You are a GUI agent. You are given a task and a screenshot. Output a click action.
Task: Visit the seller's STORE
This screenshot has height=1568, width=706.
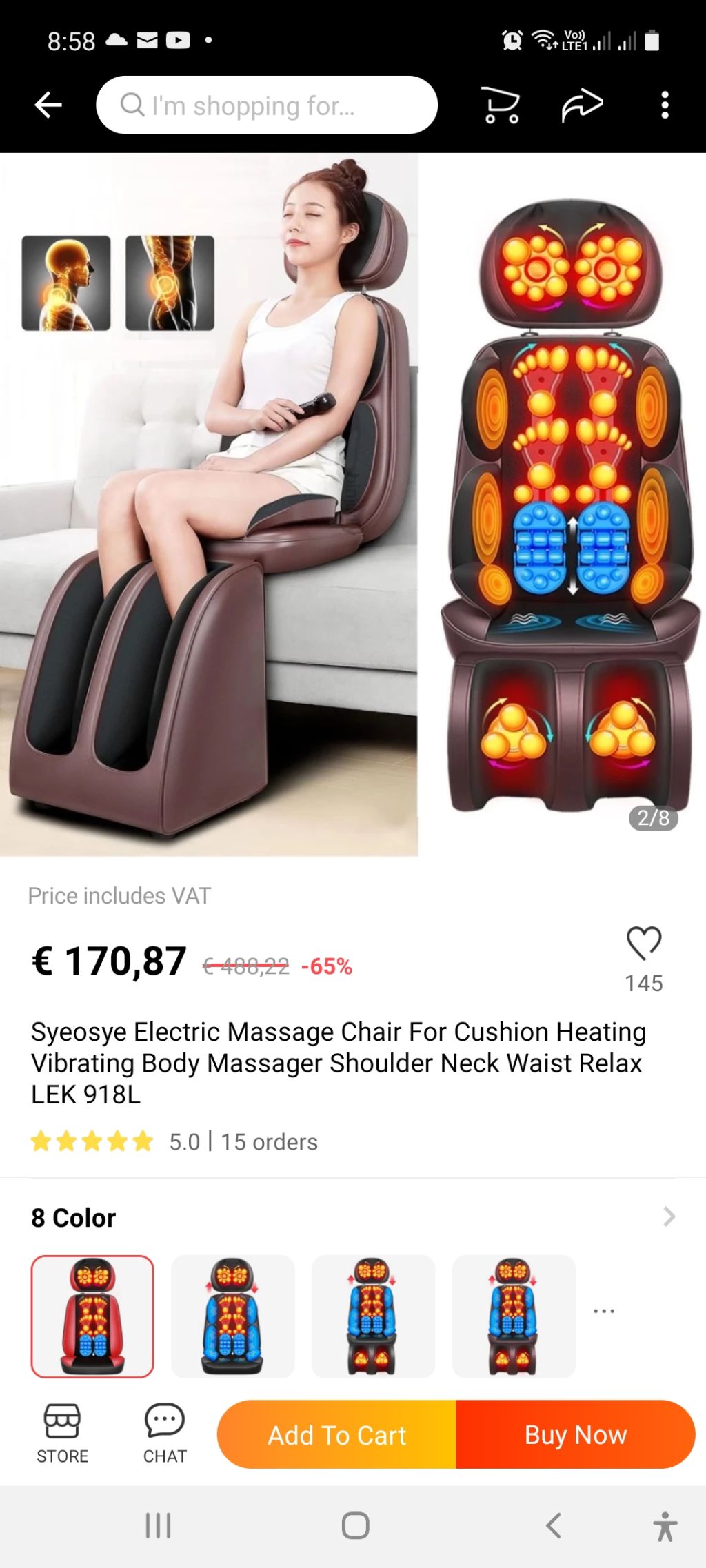click(x=62, y=1434)
